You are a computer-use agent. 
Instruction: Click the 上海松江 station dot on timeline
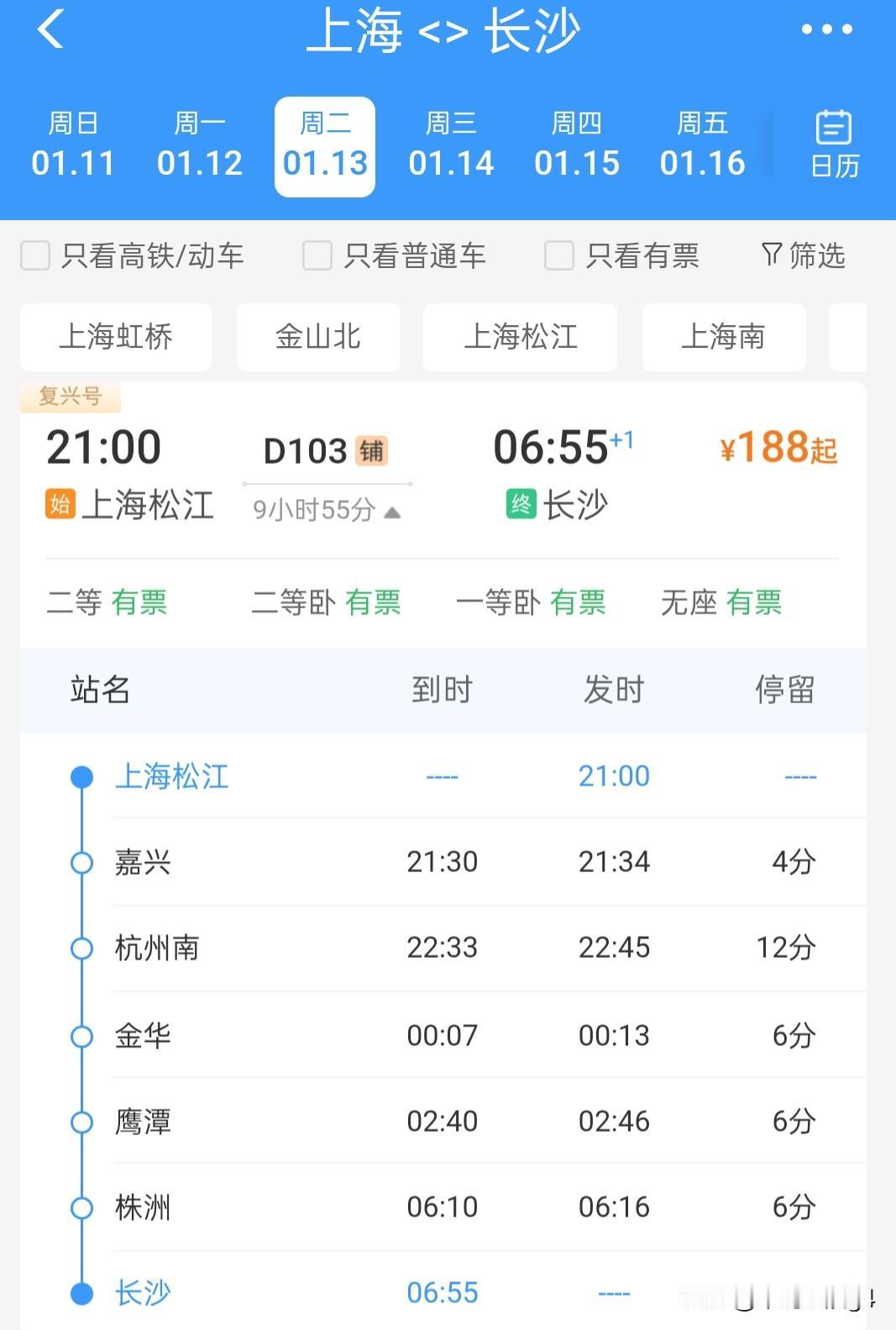81,775
